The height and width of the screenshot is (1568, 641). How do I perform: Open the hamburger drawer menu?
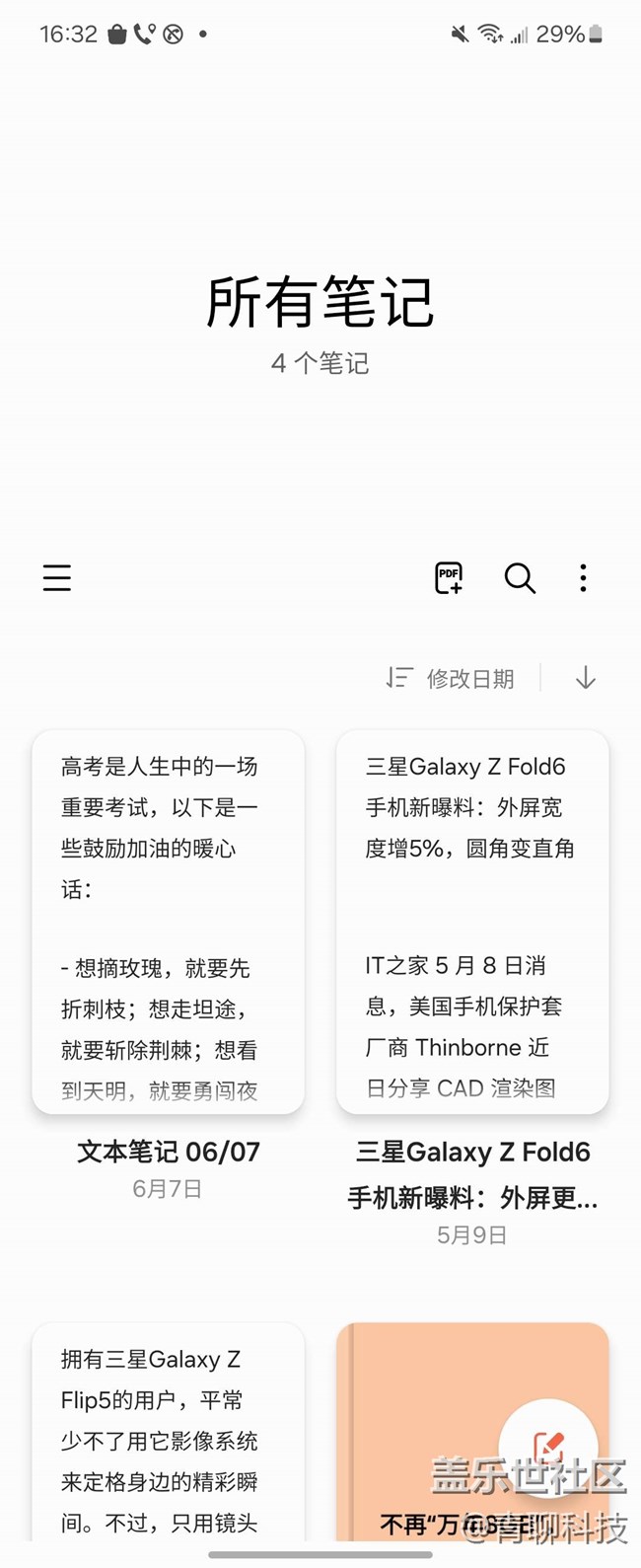pos(57,578)
